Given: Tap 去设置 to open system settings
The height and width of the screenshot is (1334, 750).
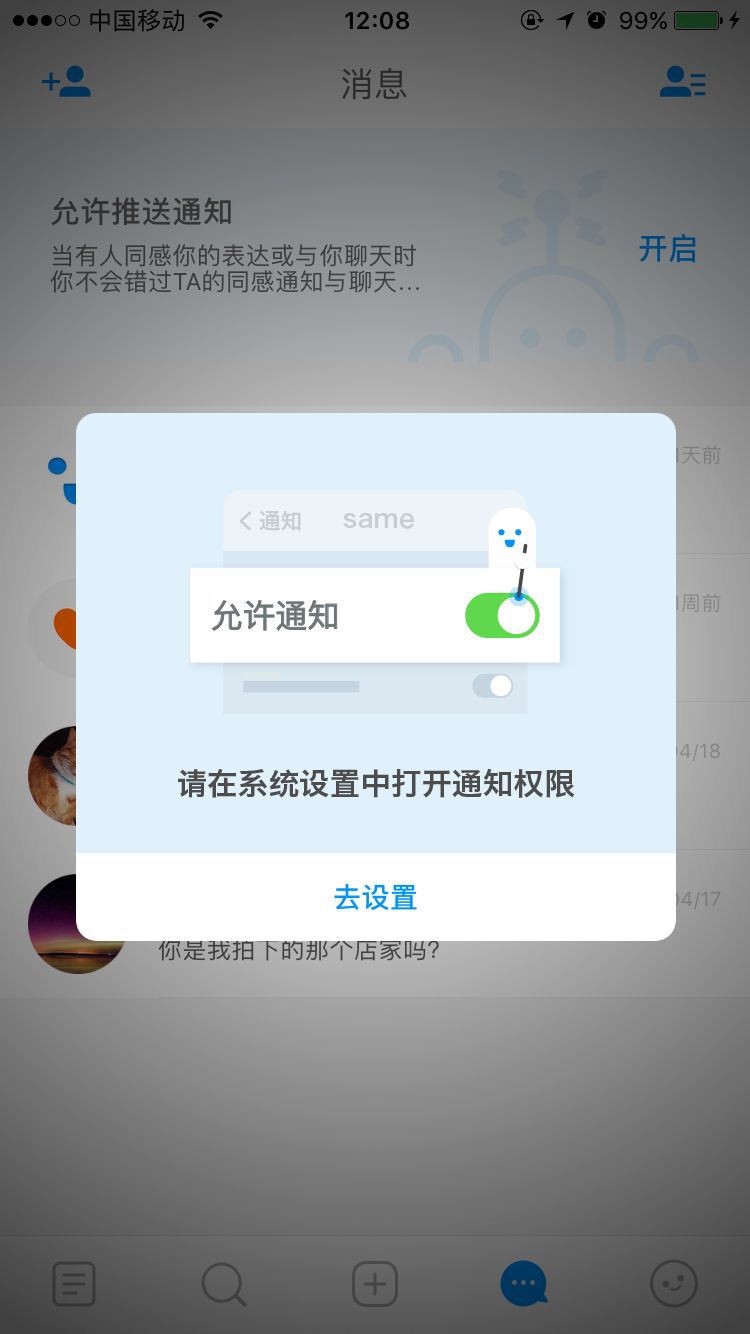Looking at the screenshot, I should [x=375, y=897].
